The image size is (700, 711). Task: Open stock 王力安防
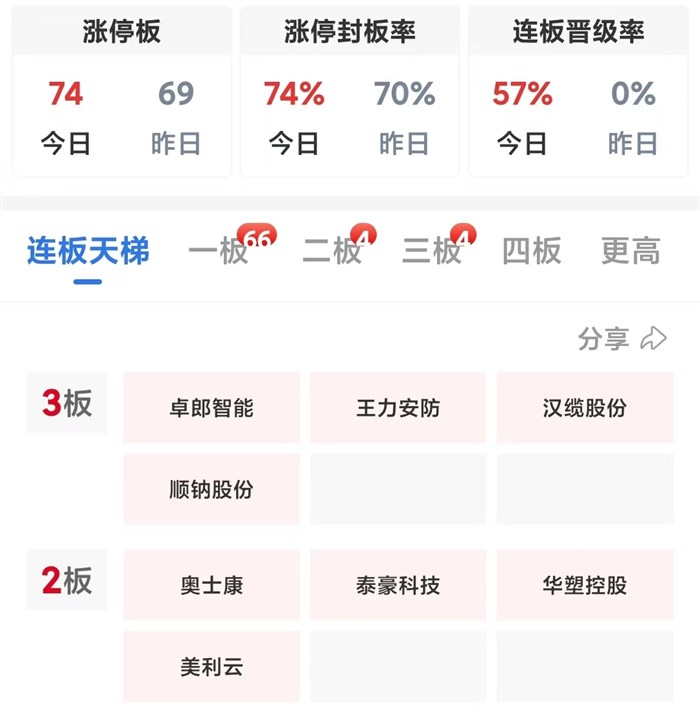[x=398, y=407]
